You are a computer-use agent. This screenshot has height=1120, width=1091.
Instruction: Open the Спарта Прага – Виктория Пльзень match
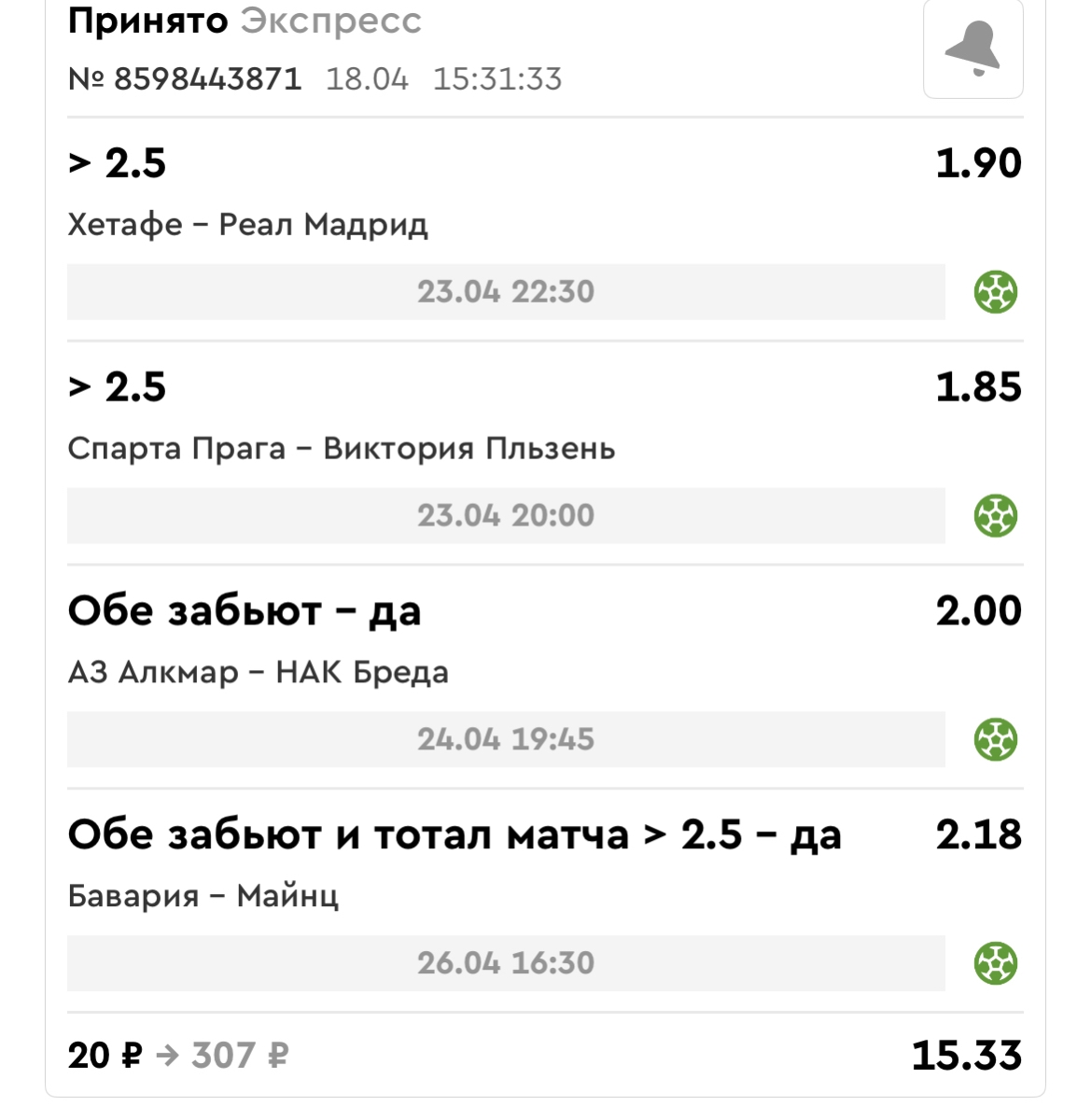[x=341, y=449]
